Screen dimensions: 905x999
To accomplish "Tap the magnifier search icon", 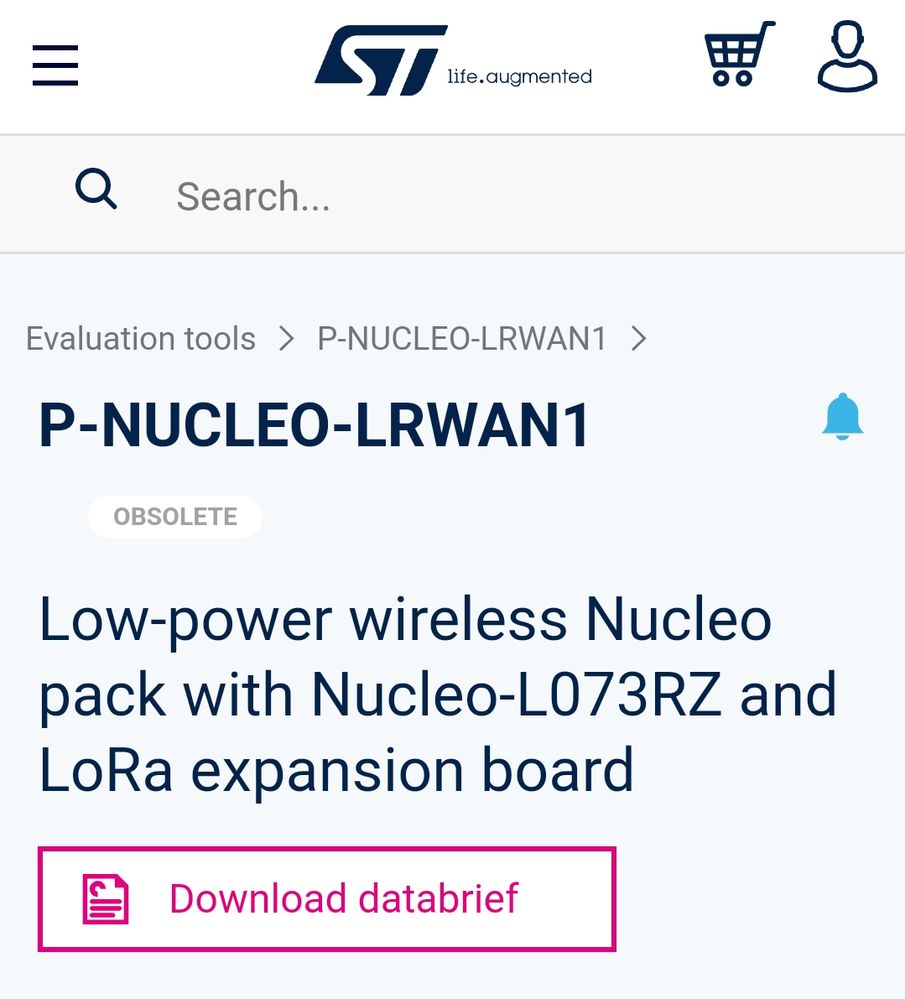I will pyautogui.click(x=96, y=189).
